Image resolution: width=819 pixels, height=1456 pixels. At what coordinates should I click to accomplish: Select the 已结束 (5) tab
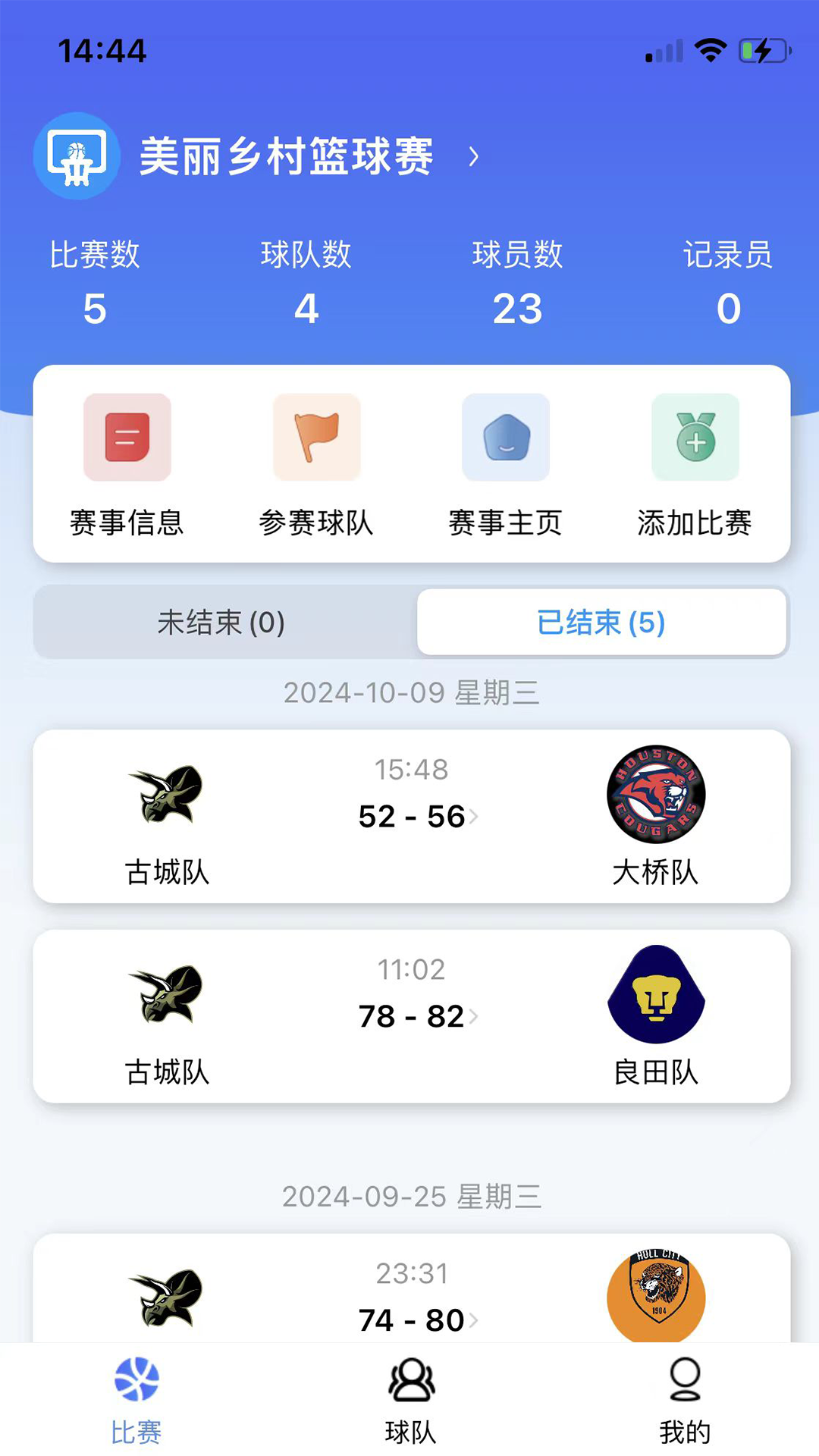[x=601, y=622]
